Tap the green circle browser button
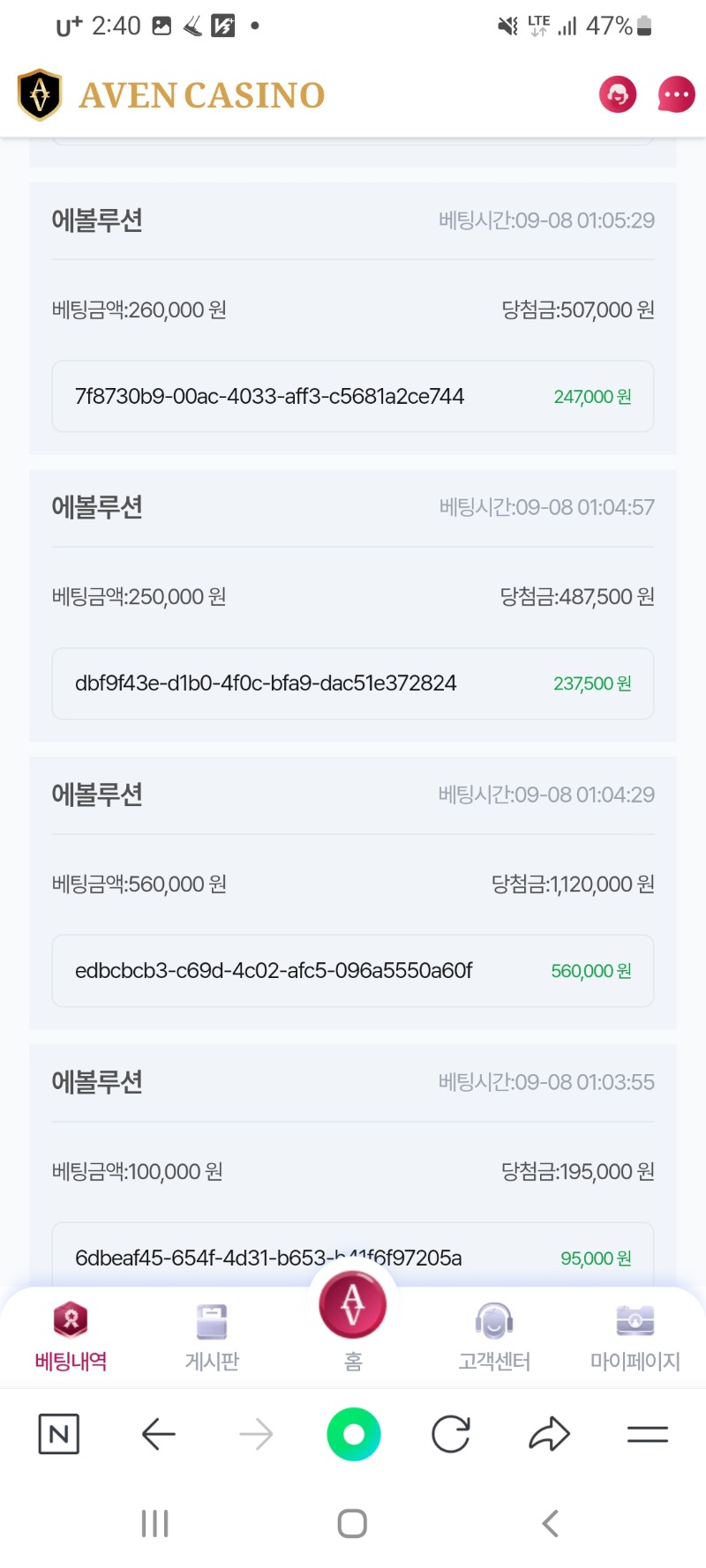Screen dimensions: 706x1568 pos(354,1434)
